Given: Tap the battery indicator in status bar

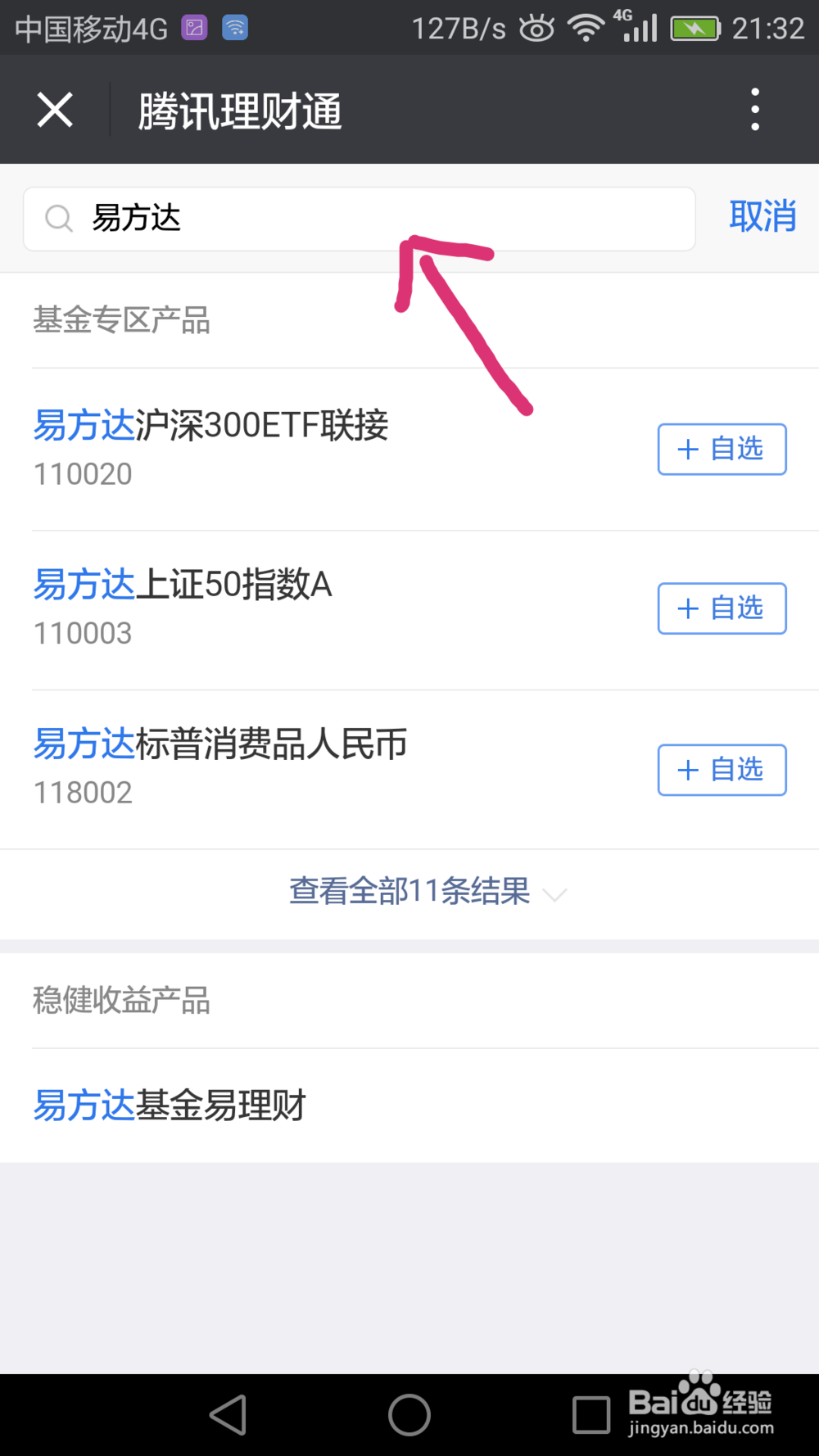Looking at the screenshot, I should tap(693, 26).
